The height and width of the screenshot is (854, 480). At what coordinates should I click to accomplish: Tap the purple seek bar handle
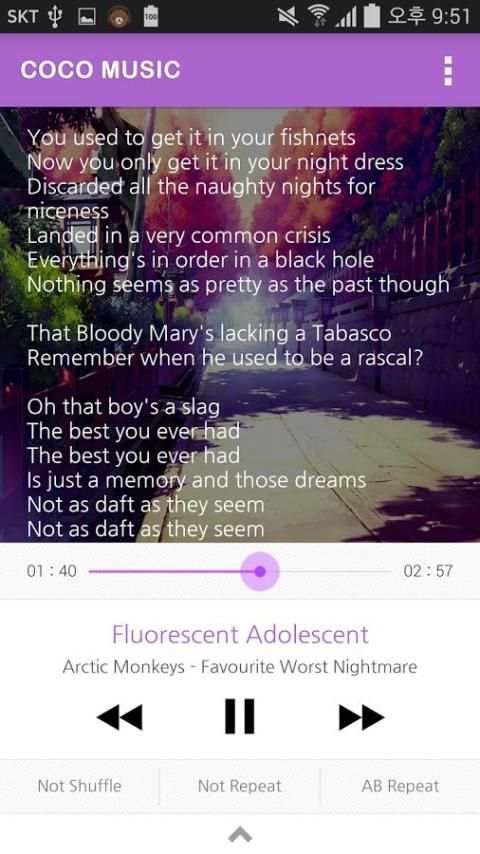tap(260, 571)
